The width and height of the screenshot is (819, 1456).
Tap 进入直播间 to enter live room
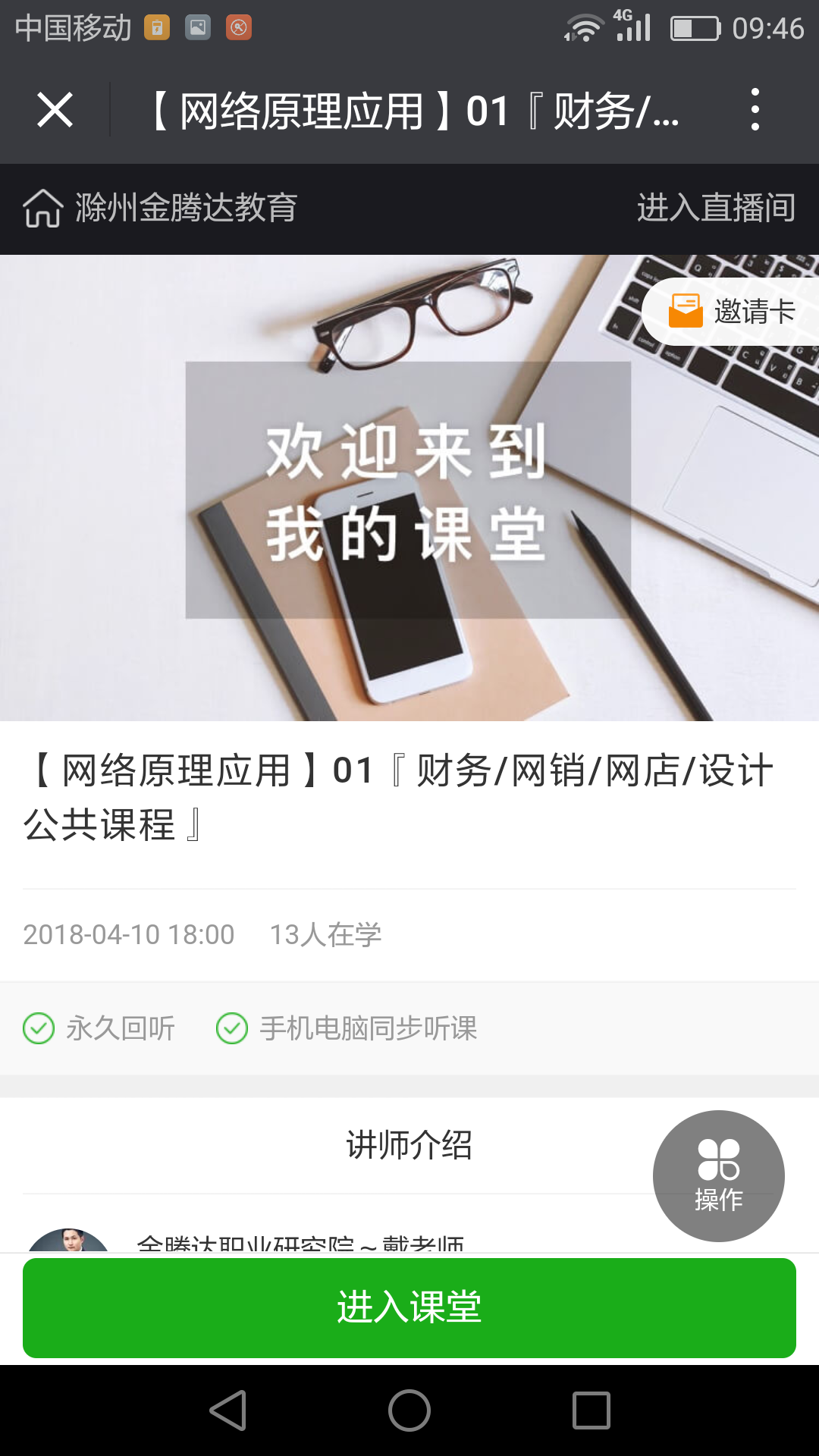tap(716, 208)
